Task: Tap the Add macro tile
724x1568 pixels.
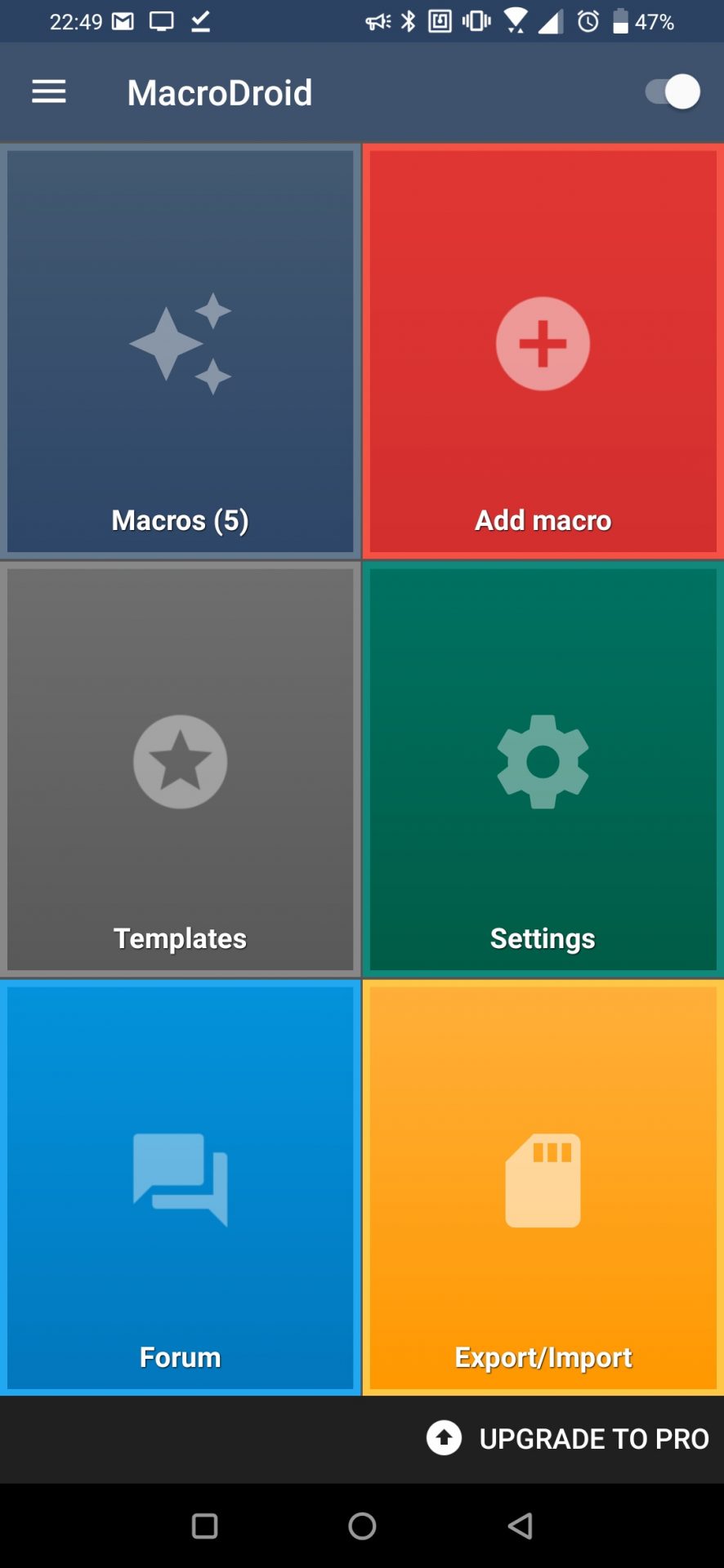Action: click(x=543, y=351)
